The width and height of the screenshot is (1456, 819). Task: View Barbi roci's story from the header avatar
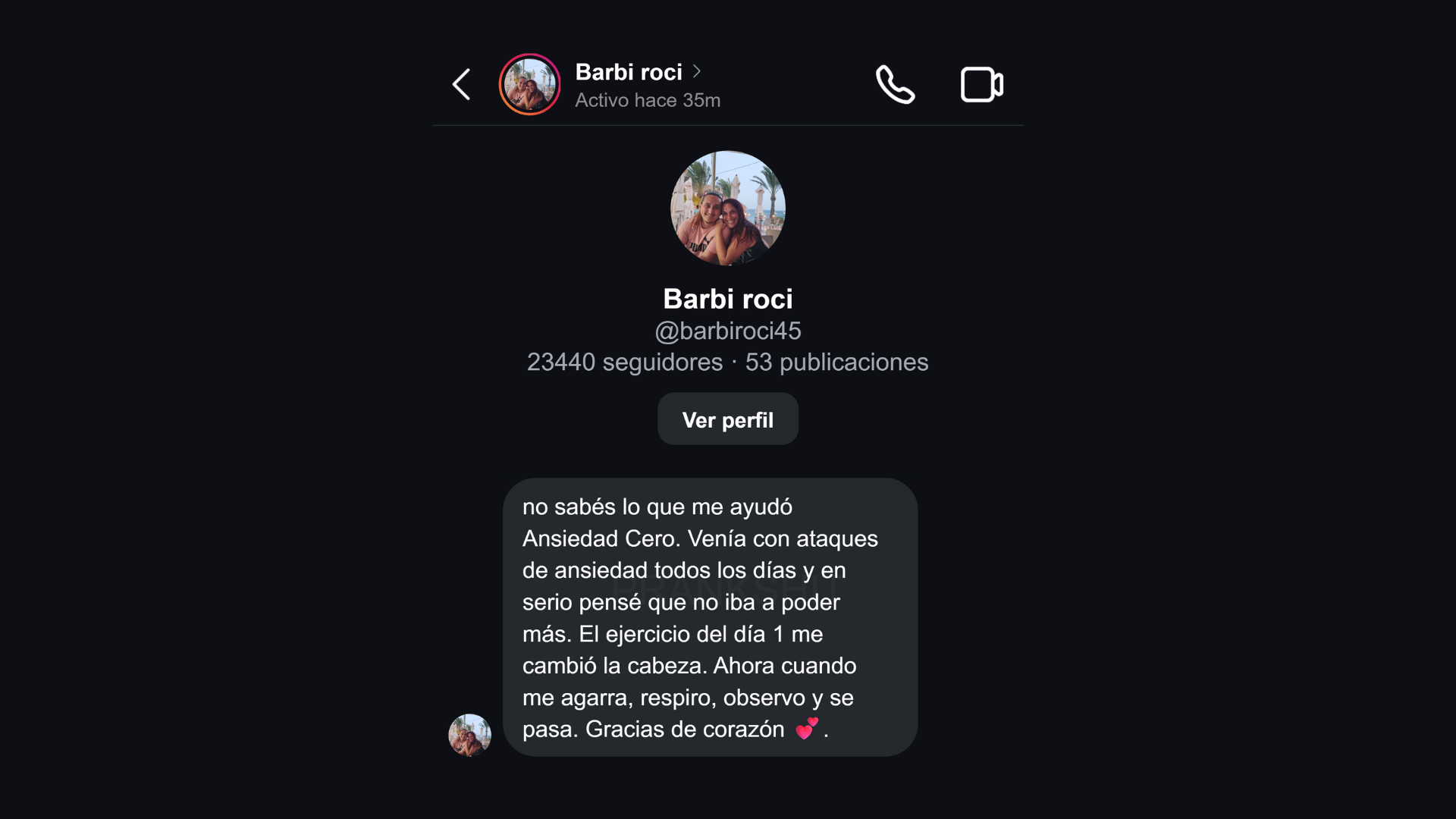point(529,84)
